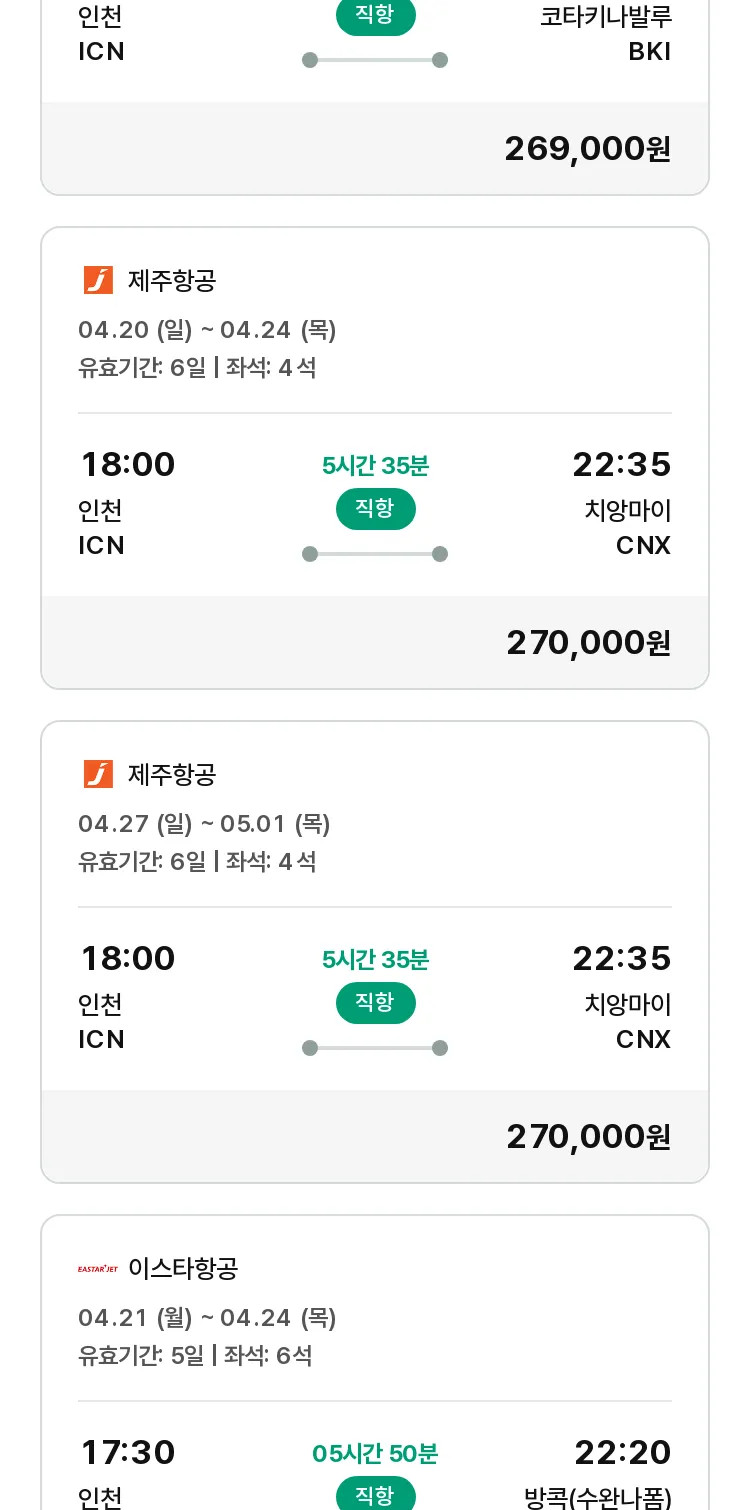Open the Incheon to Kota Kinabalu 269,000원 flight card
The width and height of the screenshot is (750, 1510).
[x=375, y=97]
